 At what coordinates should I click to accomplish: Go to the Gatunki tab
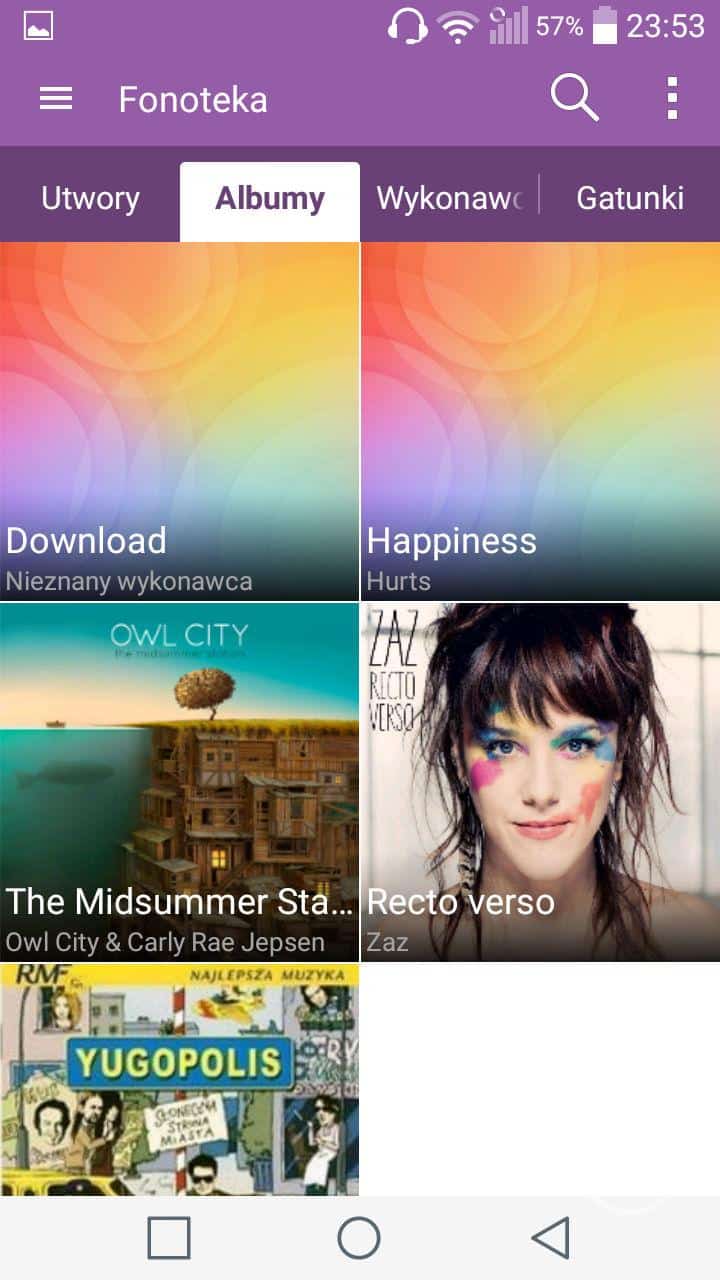point(630,198)
